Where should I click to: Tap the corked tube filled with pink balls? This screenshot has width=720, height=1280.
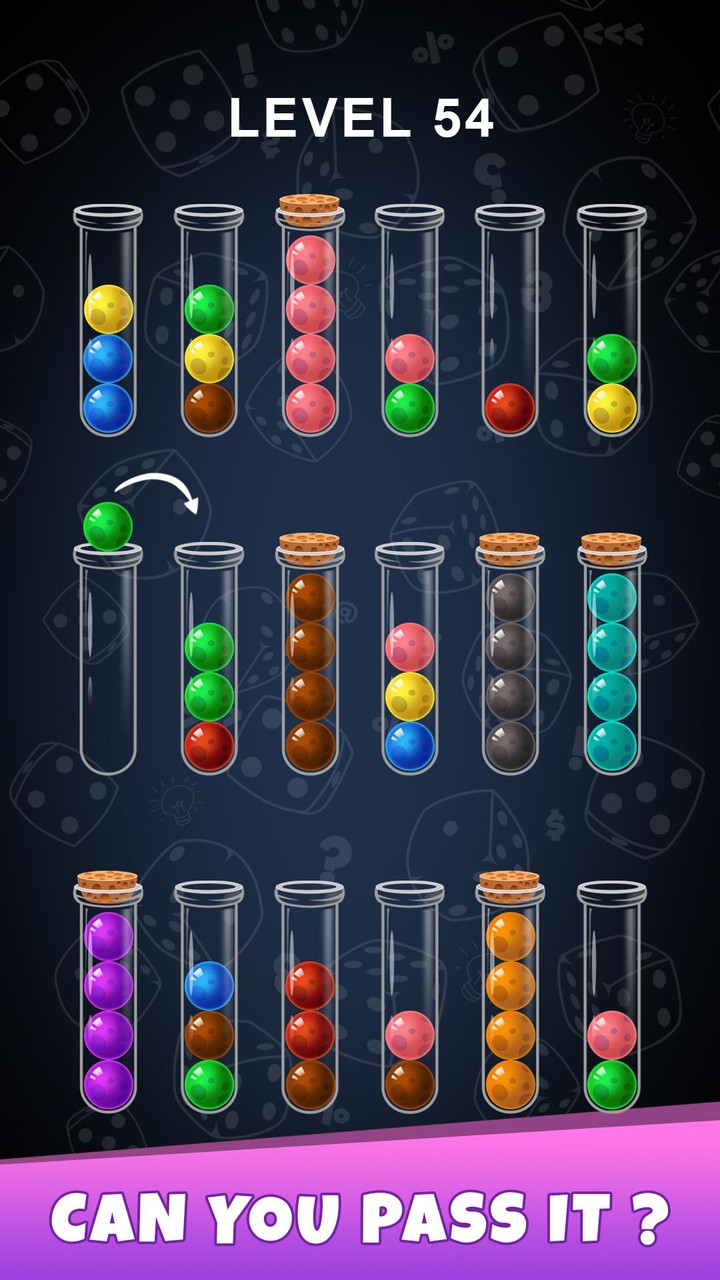click(310, 330)
